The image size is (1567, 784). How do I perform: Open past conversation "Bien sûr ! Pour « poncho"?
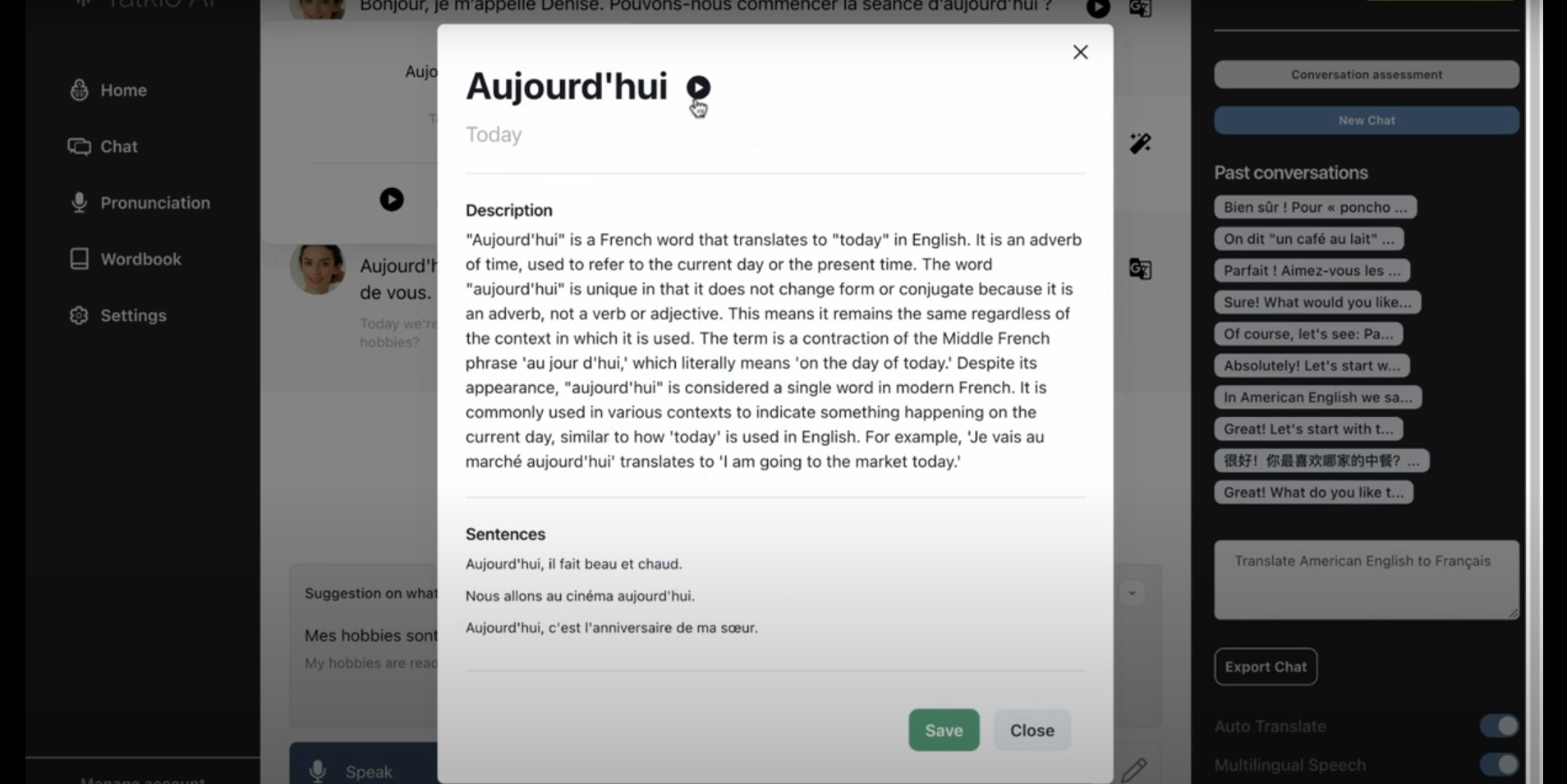pyautogui.click(x=1315, y=207)
